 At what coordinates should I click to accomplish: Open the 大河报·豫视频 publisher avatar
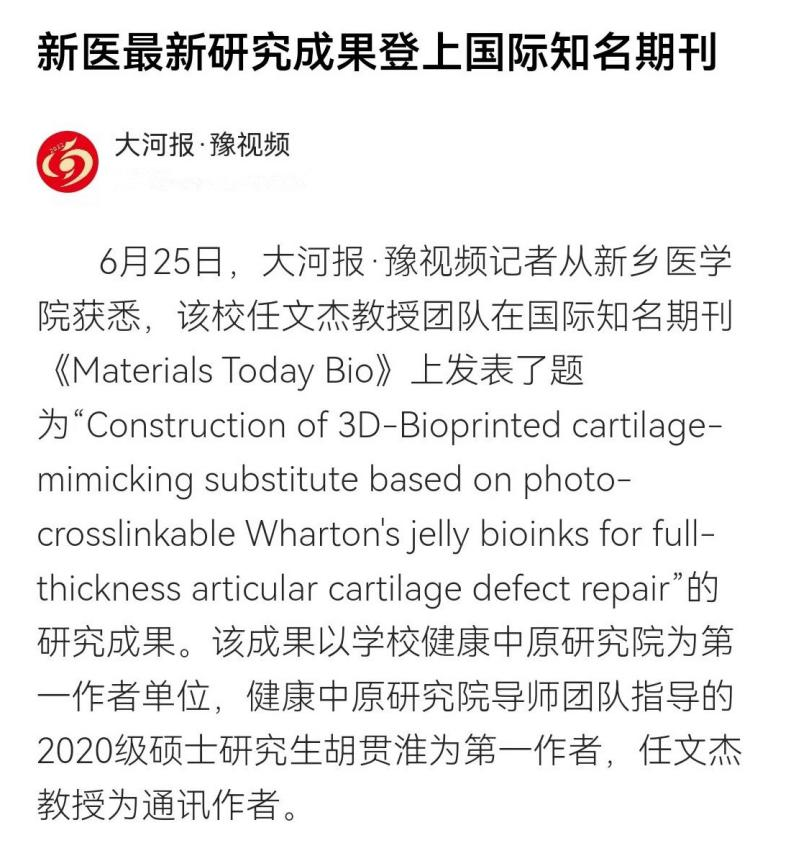tap(67, 160)
